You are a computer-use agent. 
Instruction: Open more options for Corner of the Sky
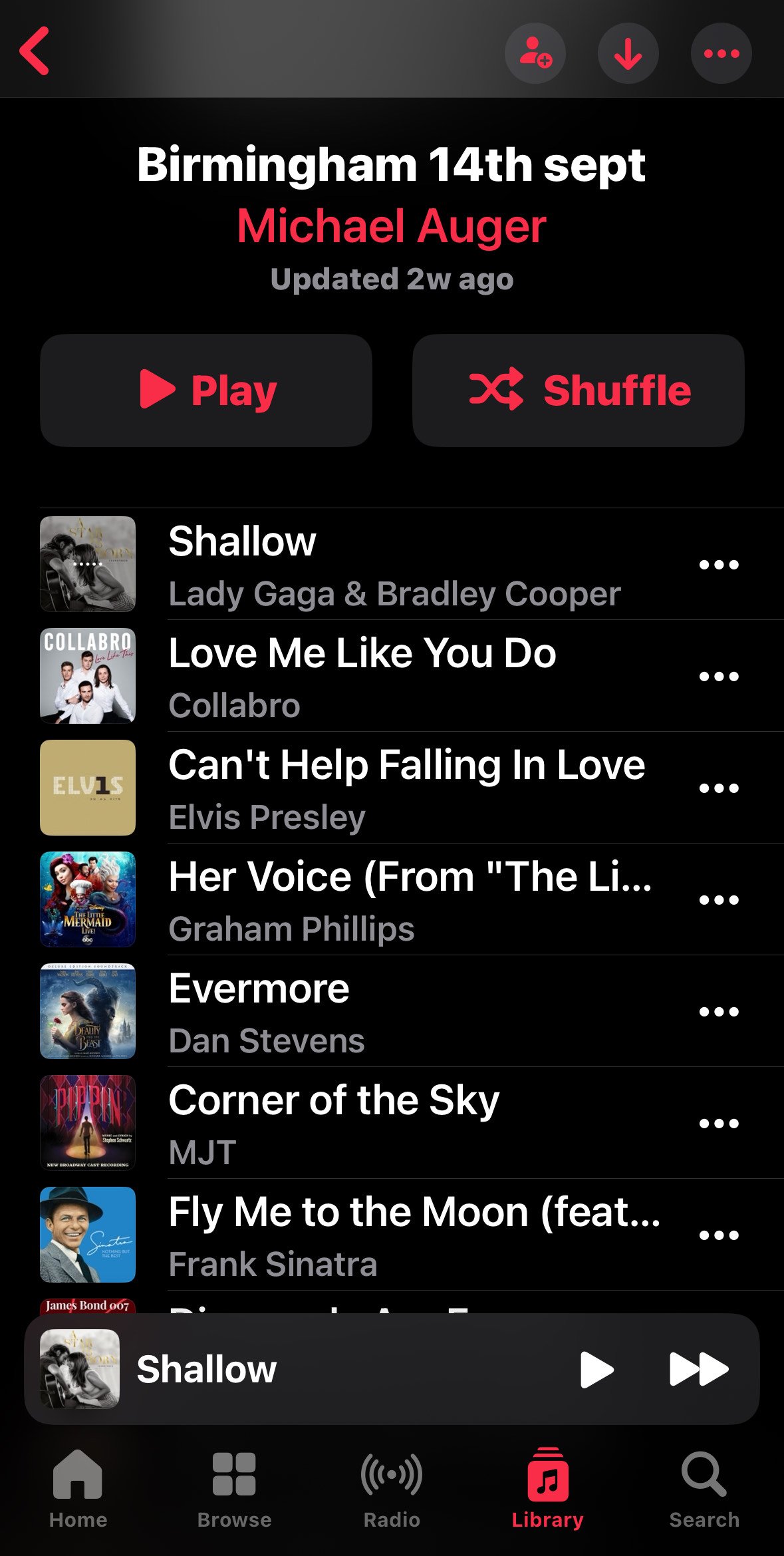tap(719, 1123)
